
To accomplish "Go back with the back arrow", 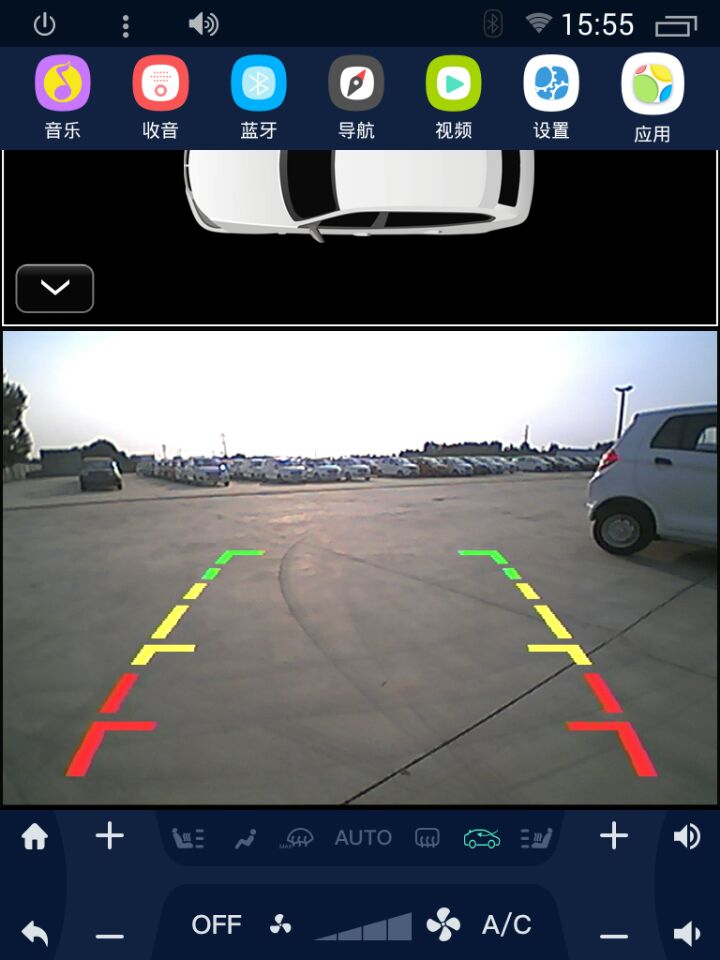I will click(x=35, y=933).
